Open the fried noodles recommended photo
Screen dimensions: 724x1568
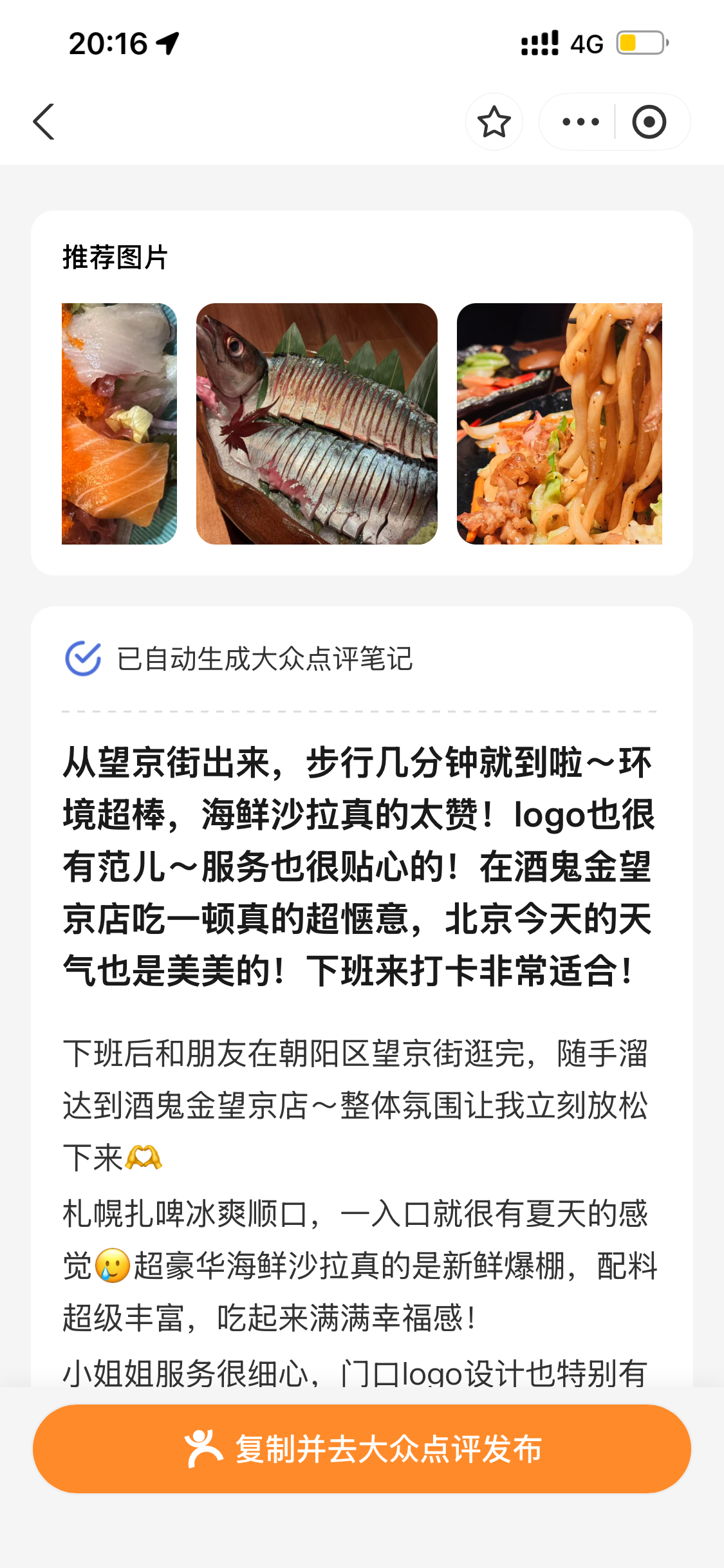click(x=559, y=424)
